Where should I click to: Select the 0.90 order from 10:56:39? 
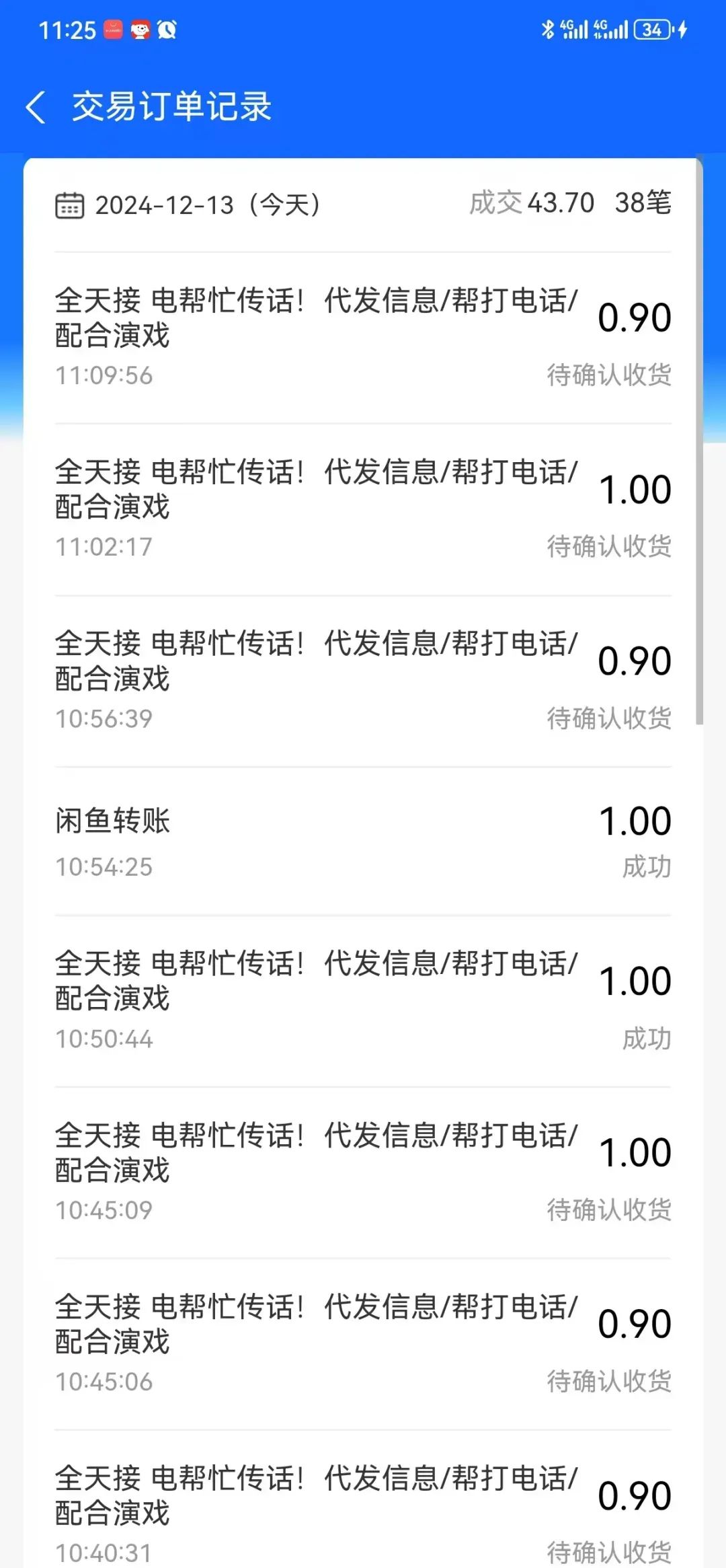click(363, 680)
